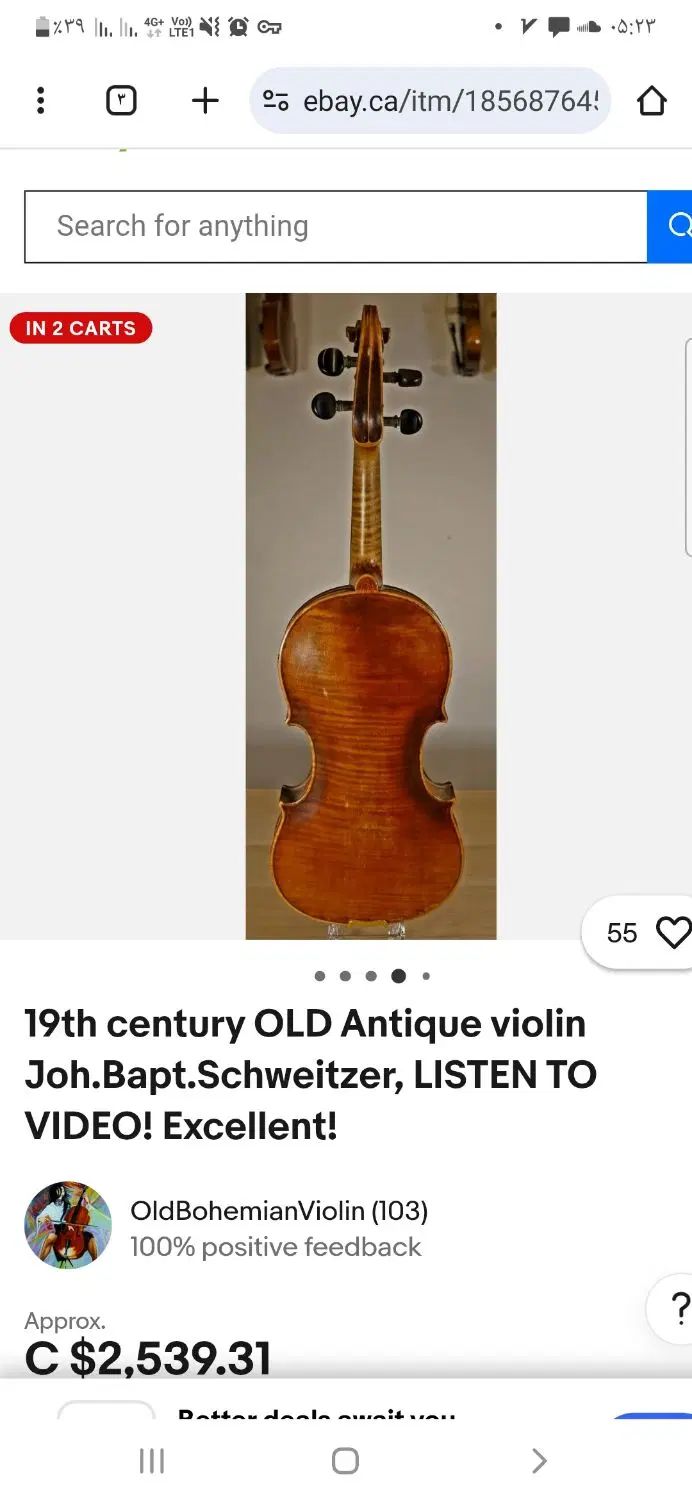Viewport: 692px width, 1500px height.
Task: Open the tab switcher
Action: (x=121, y=100)
